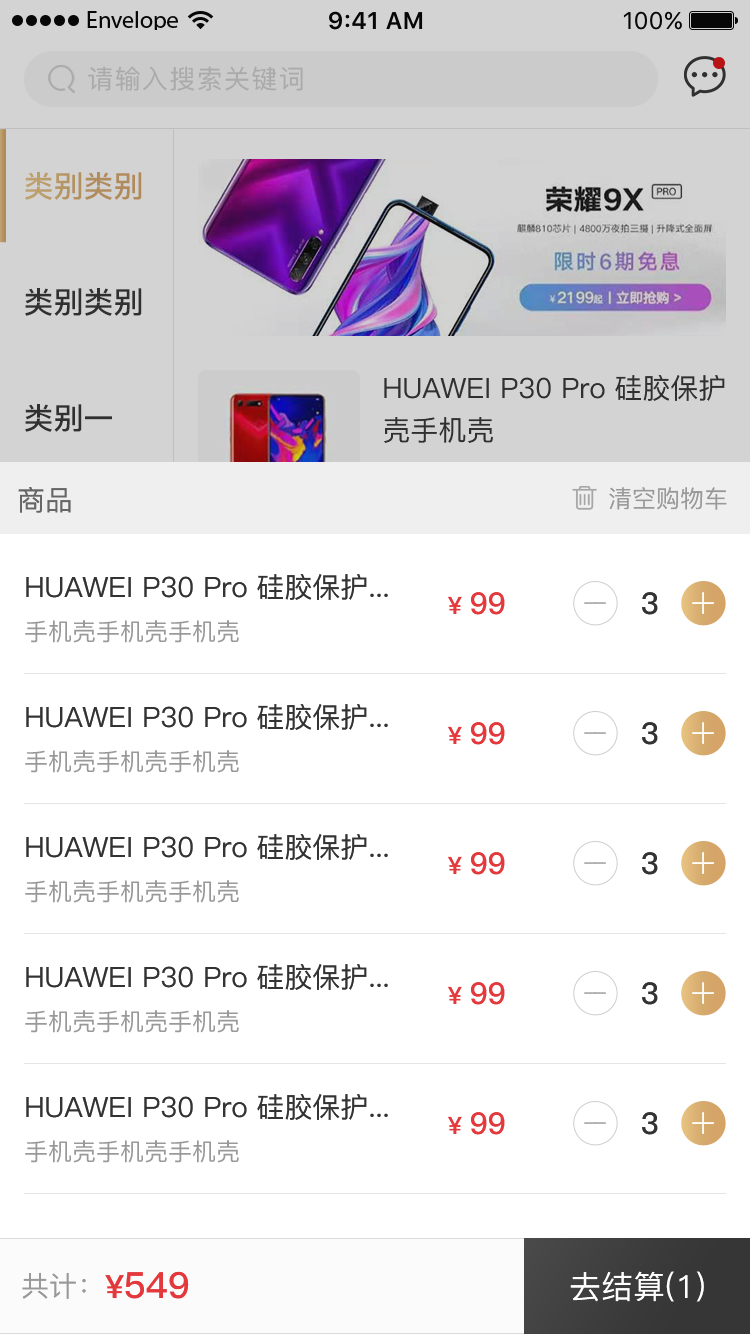Clear the shopping cart via 清空购物车
The image size is (750, 1334).
click(650, 498)
